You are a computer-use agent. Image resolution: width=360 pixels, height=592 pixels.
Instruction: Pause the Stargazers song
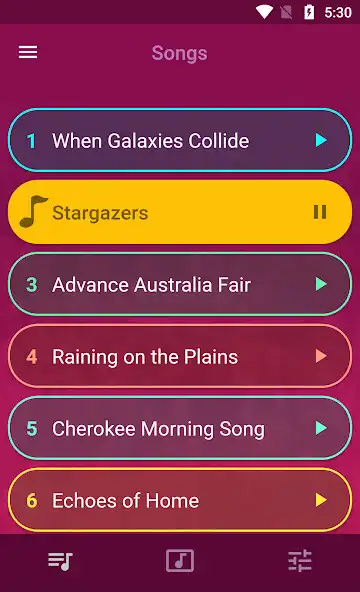tap(320, 212)
